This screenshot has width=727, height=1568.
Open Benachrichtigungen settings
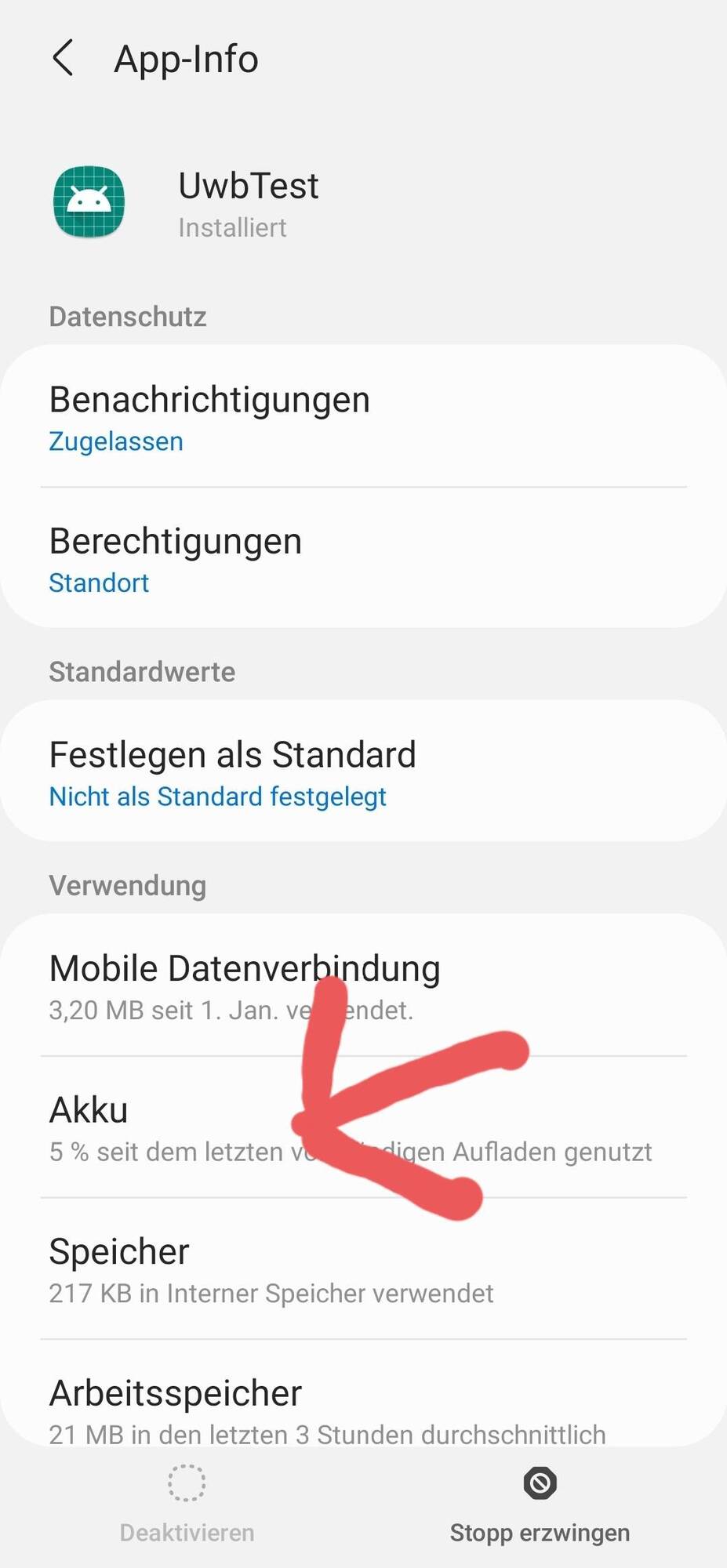tap(363, 417)
